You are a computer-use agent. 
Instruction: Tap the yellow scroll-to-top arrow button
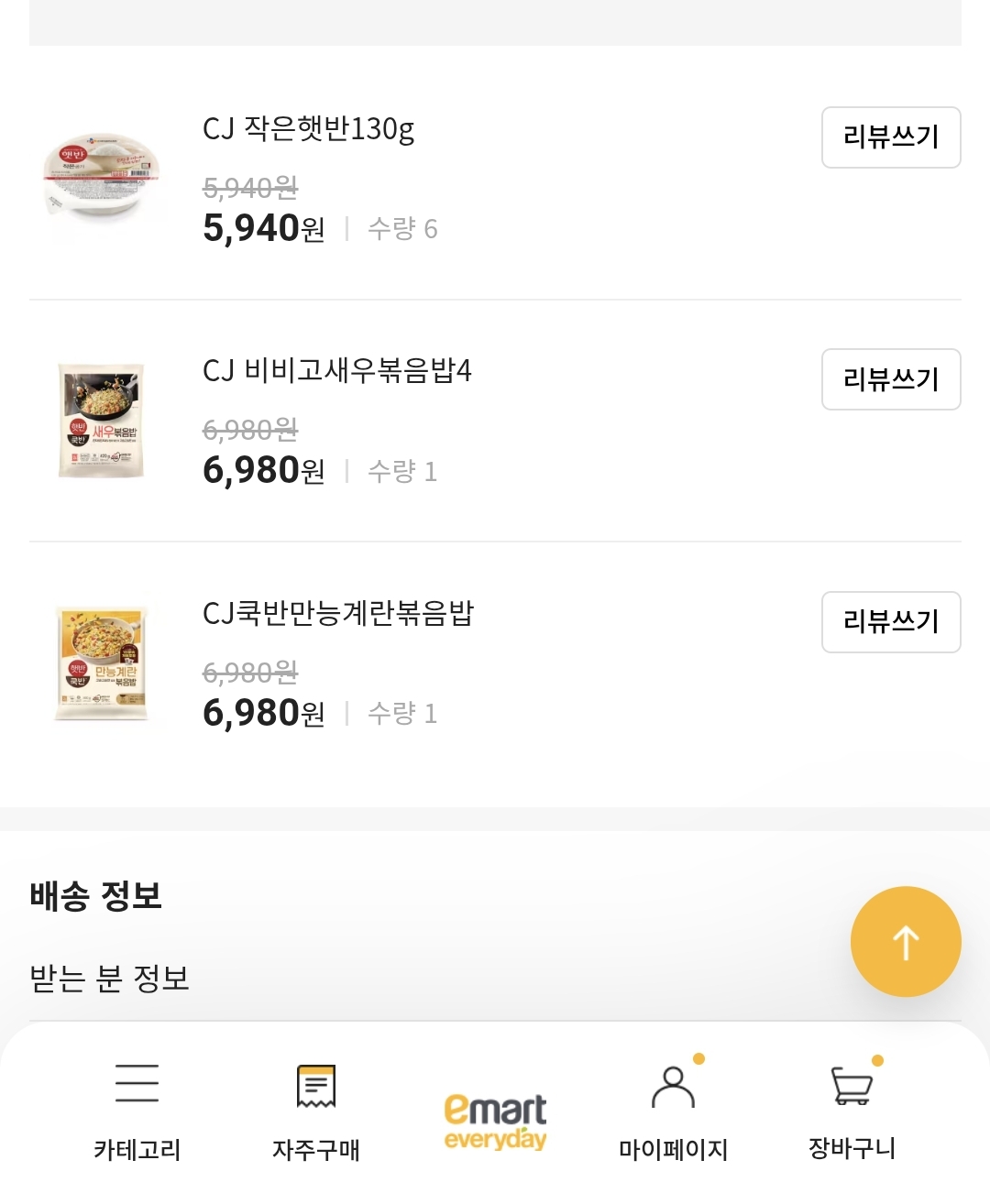(906, 941)
